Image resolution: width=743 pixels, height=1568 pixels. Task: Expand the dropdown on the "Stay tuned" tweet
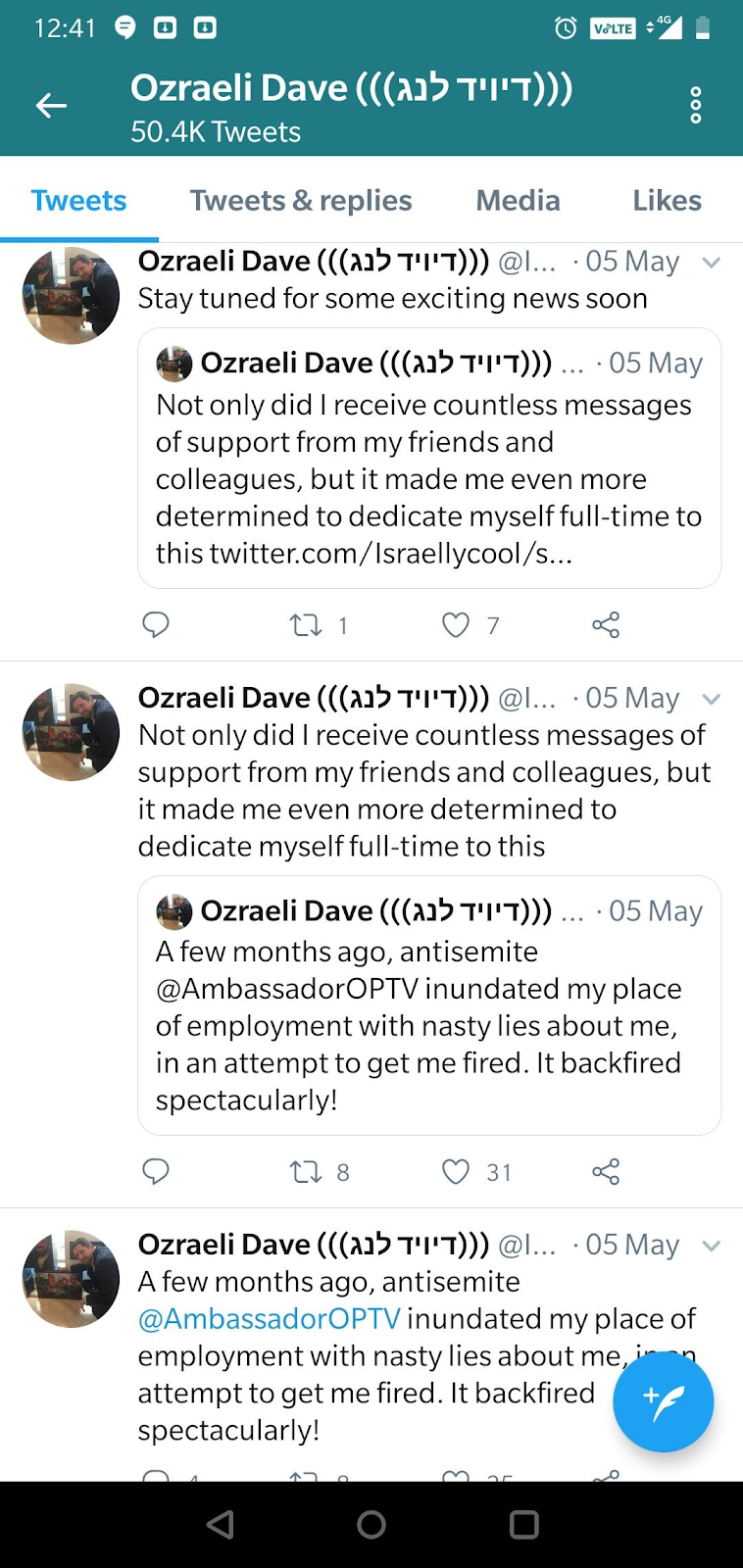(712, 262)
